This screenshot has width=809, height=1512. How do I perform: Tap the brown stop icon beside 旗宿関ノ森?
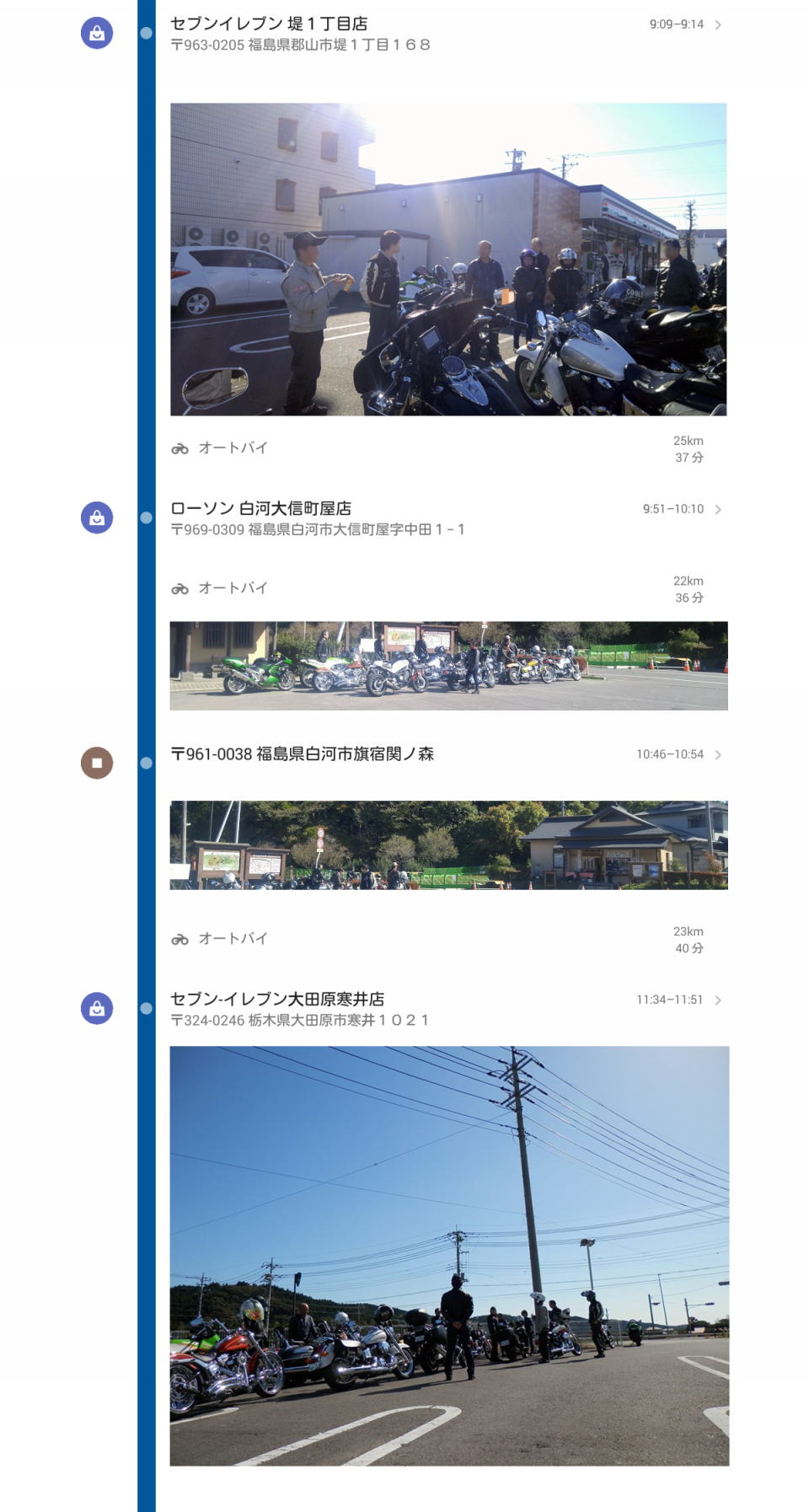click(97, 763)
